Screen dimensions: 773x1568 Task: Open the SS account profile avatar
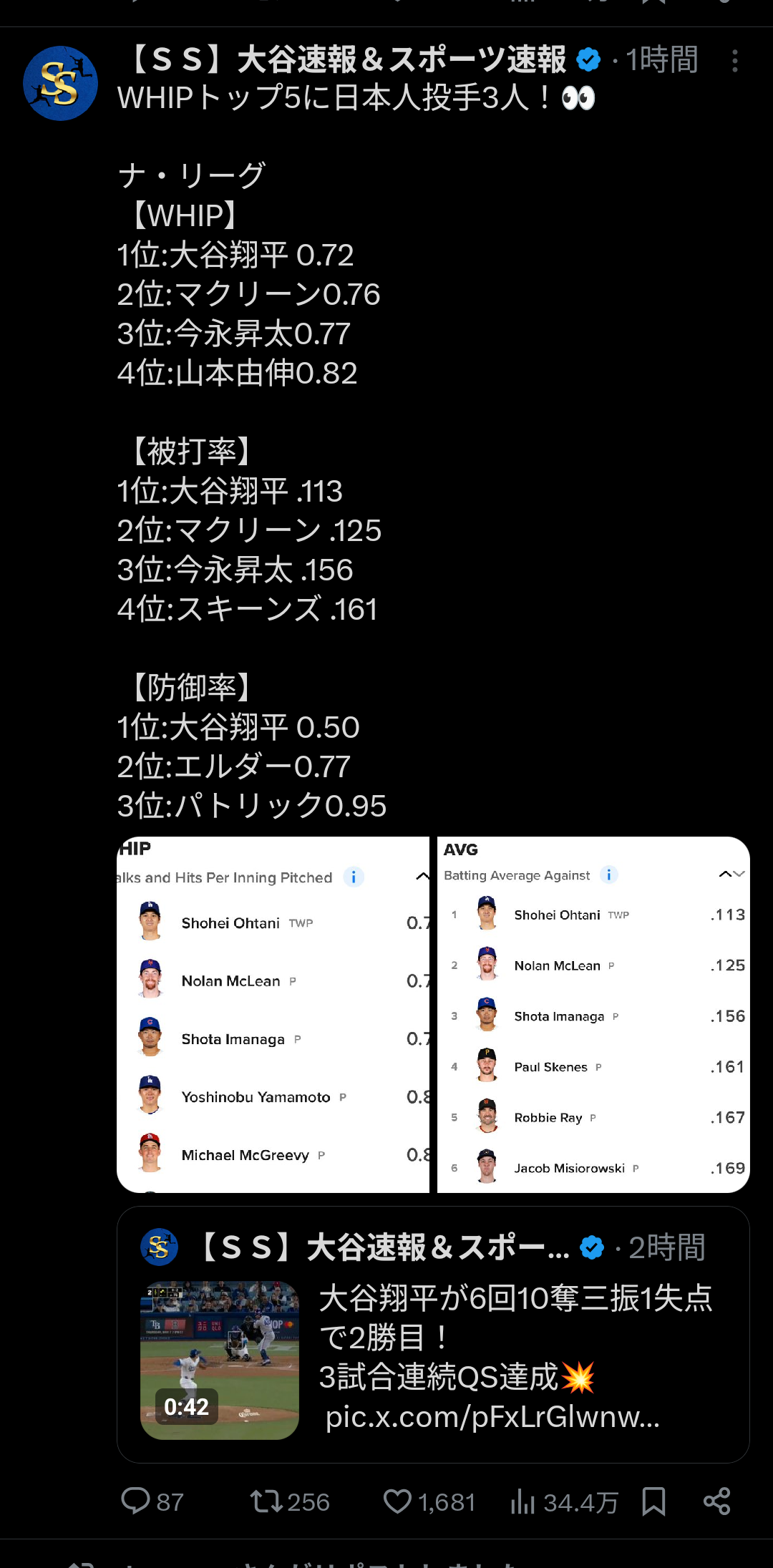[x=60, y=83]
